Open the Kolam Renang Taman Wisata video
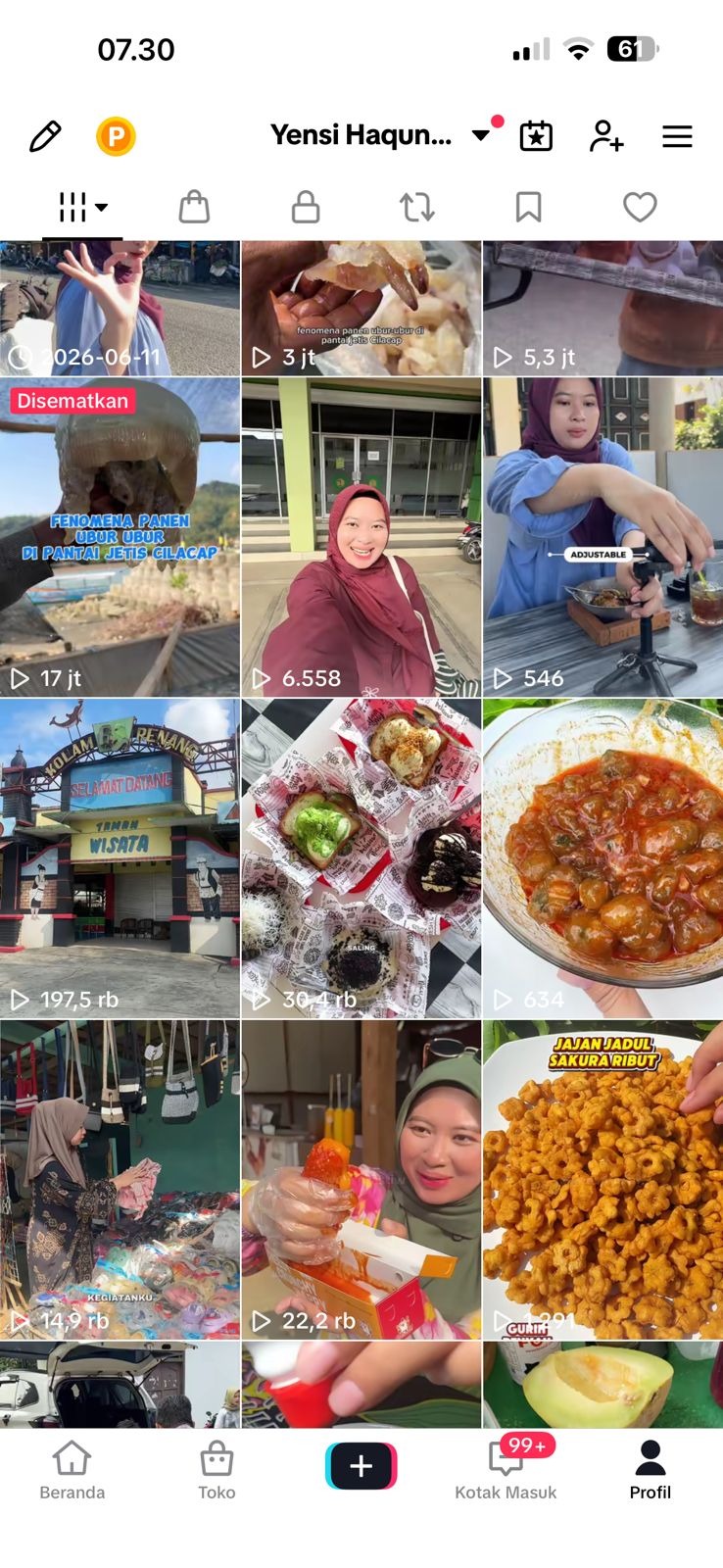 120,858
